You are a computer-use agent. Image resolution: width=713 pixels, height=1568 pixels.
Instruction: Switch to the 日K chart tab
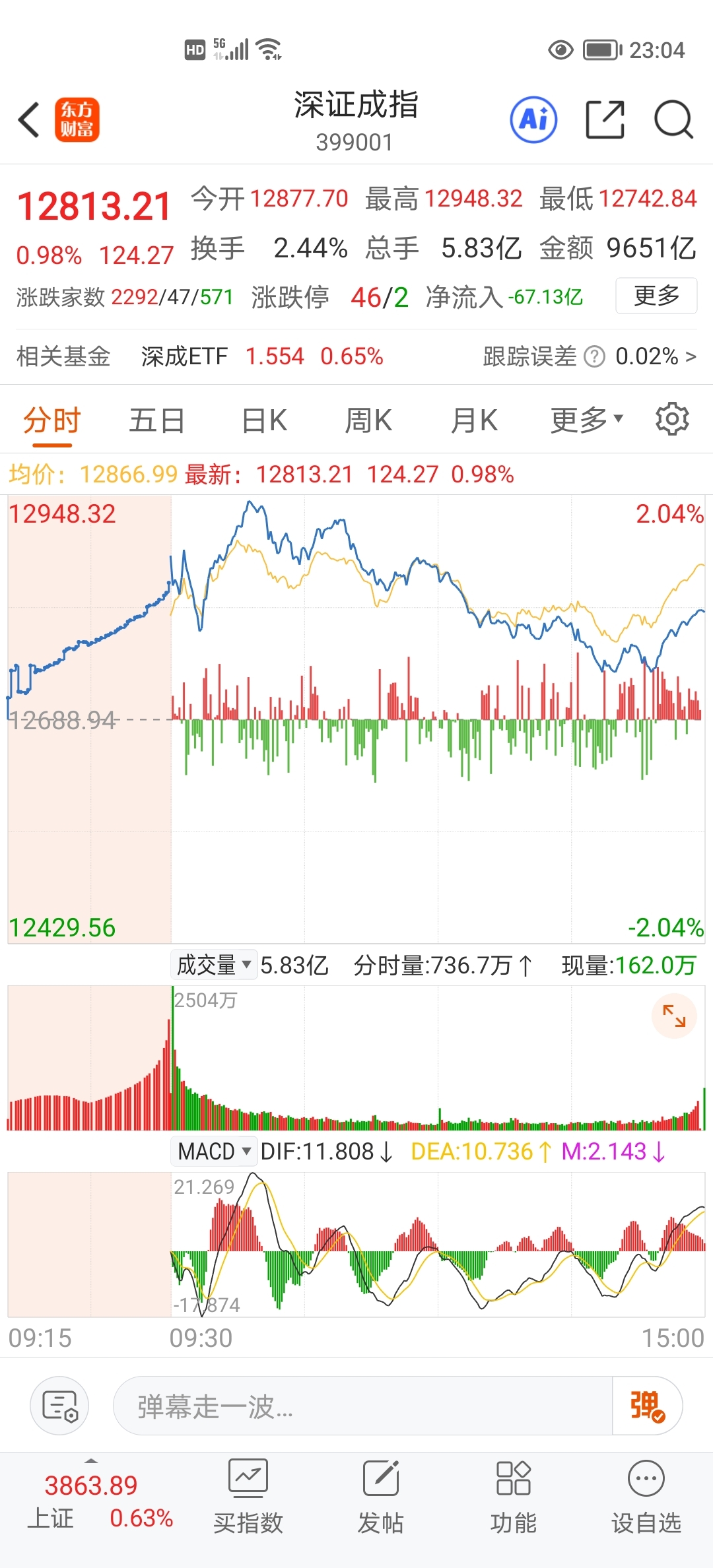coord(264,420)
